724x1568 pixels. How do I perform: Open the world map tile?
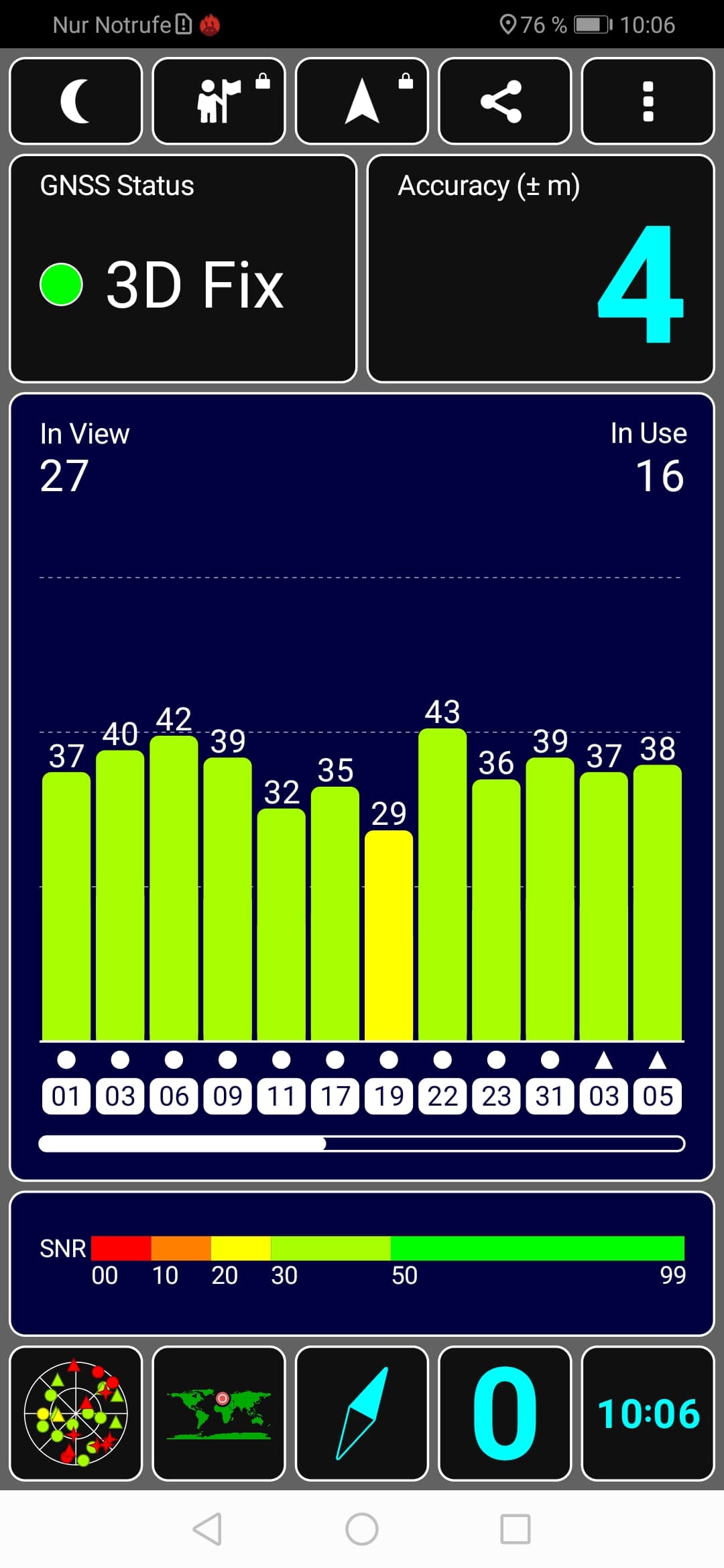click(219, 1413)
